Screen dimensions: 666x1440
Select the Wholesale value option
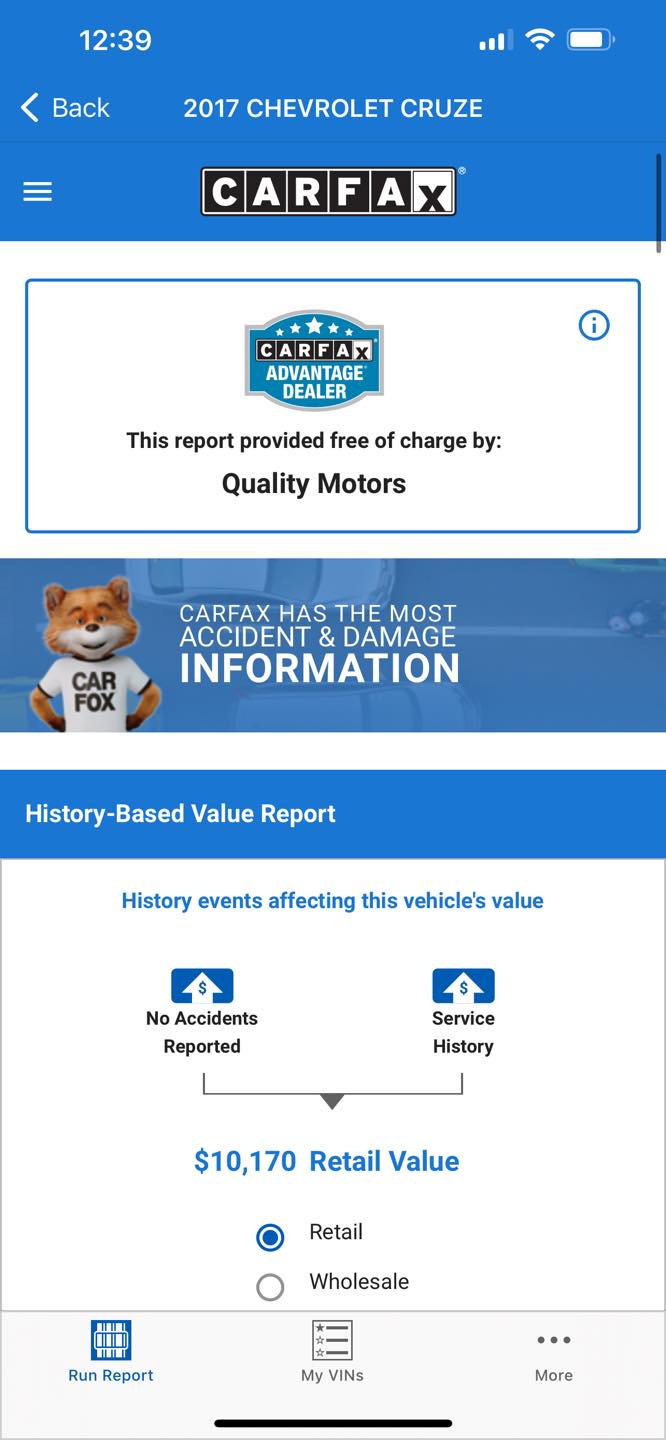point(270,1286)
